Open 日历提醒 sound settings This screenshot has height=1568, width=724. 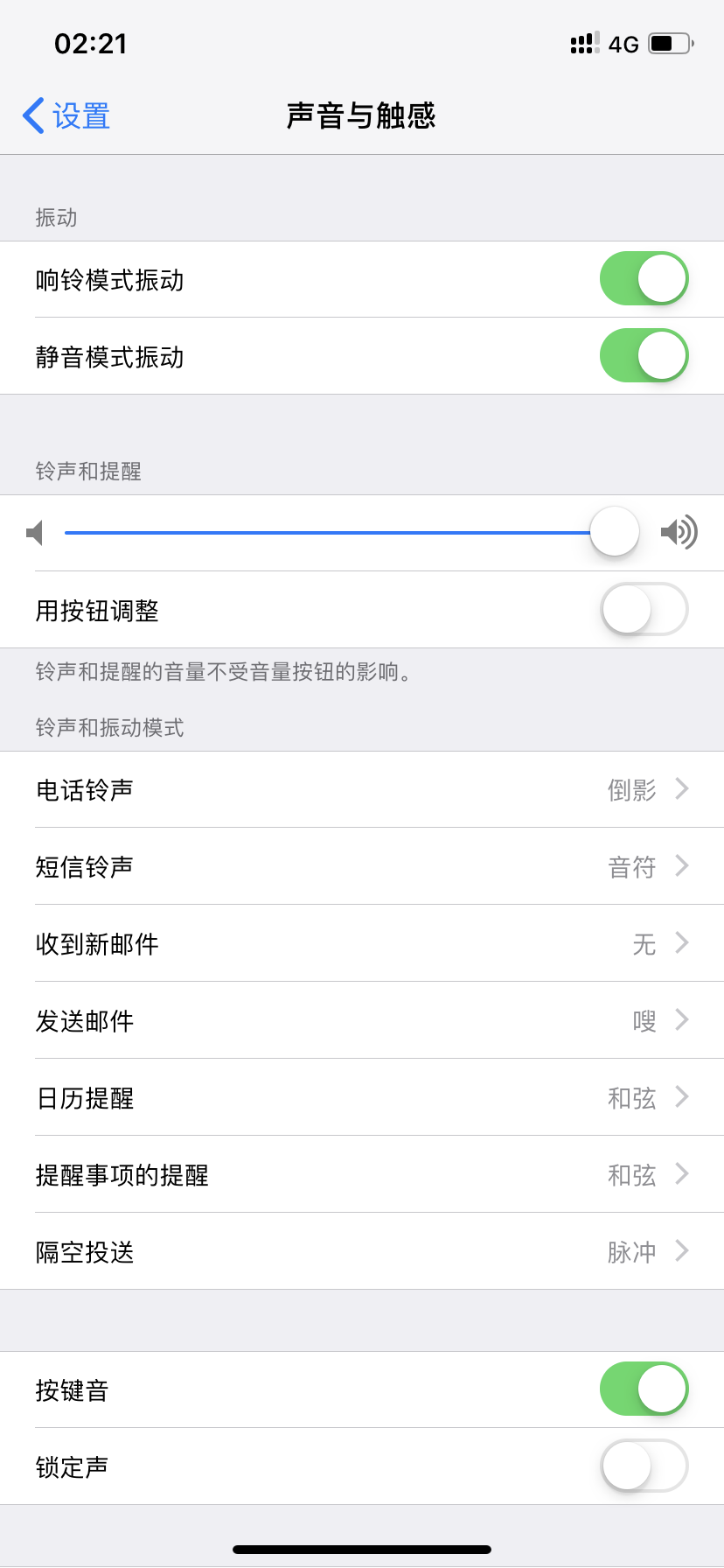[362, 1098]
